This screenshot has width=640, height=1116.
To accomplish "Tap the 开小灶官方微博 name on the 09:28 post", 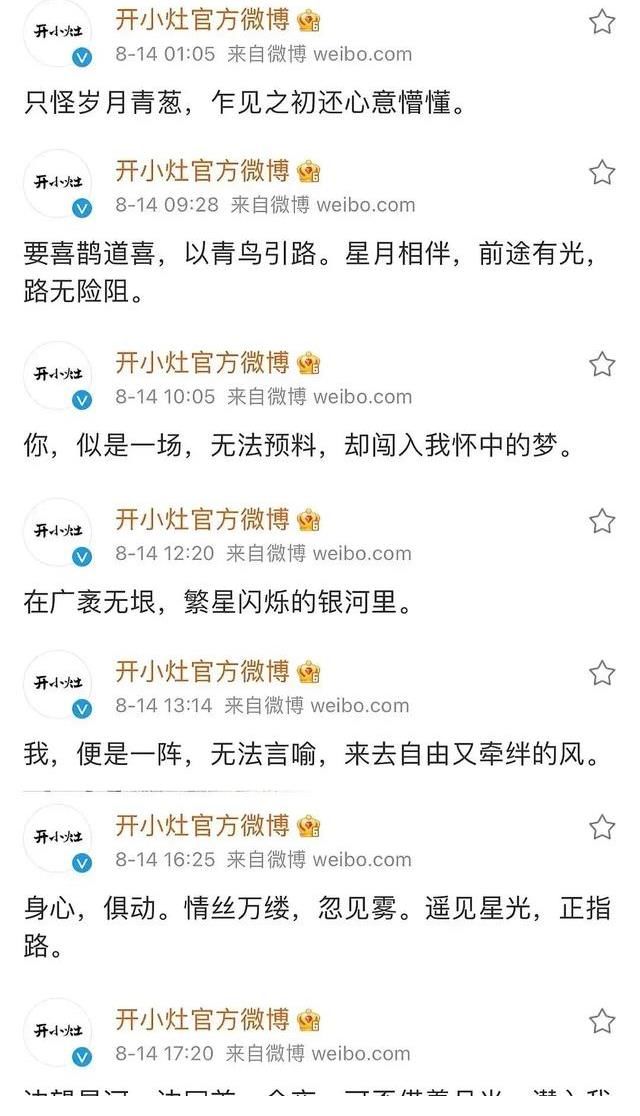I will (202, 171).
